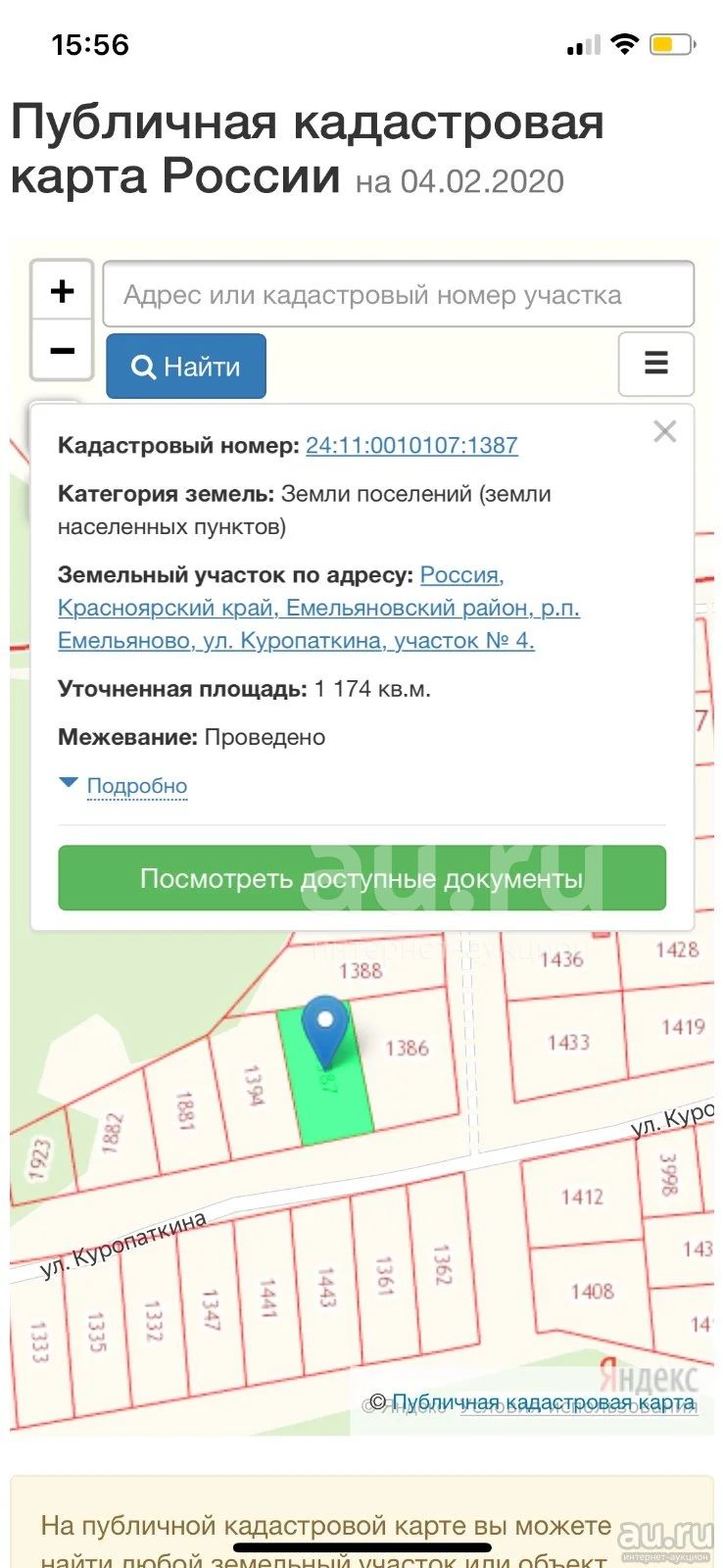Zoom in the map with plus button
The width and height of the screenshot is (723, 1568).
pos(63,291)
